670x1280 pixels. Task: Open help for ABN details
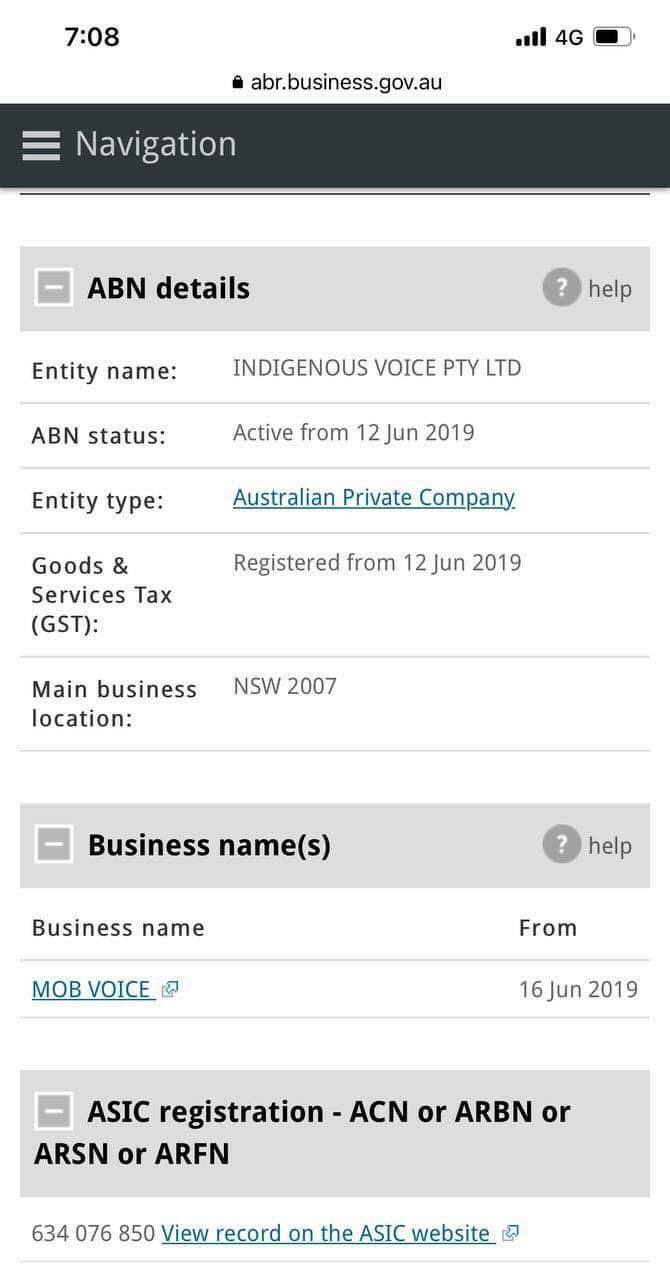click(x=588, y=289)
